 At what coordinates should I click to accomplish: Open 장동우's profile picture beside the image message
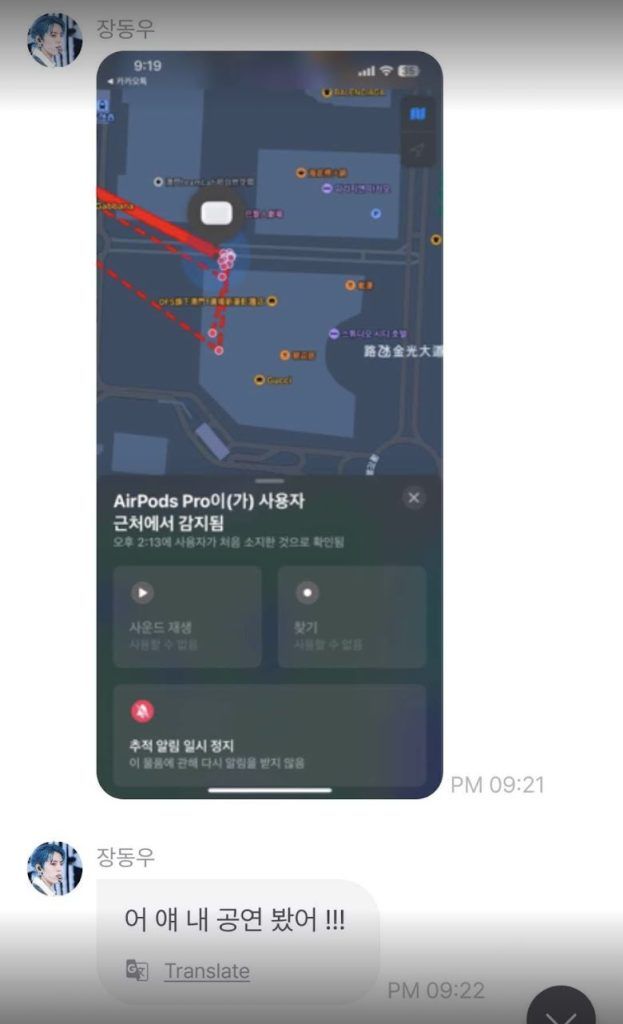[x=54, y=41]
